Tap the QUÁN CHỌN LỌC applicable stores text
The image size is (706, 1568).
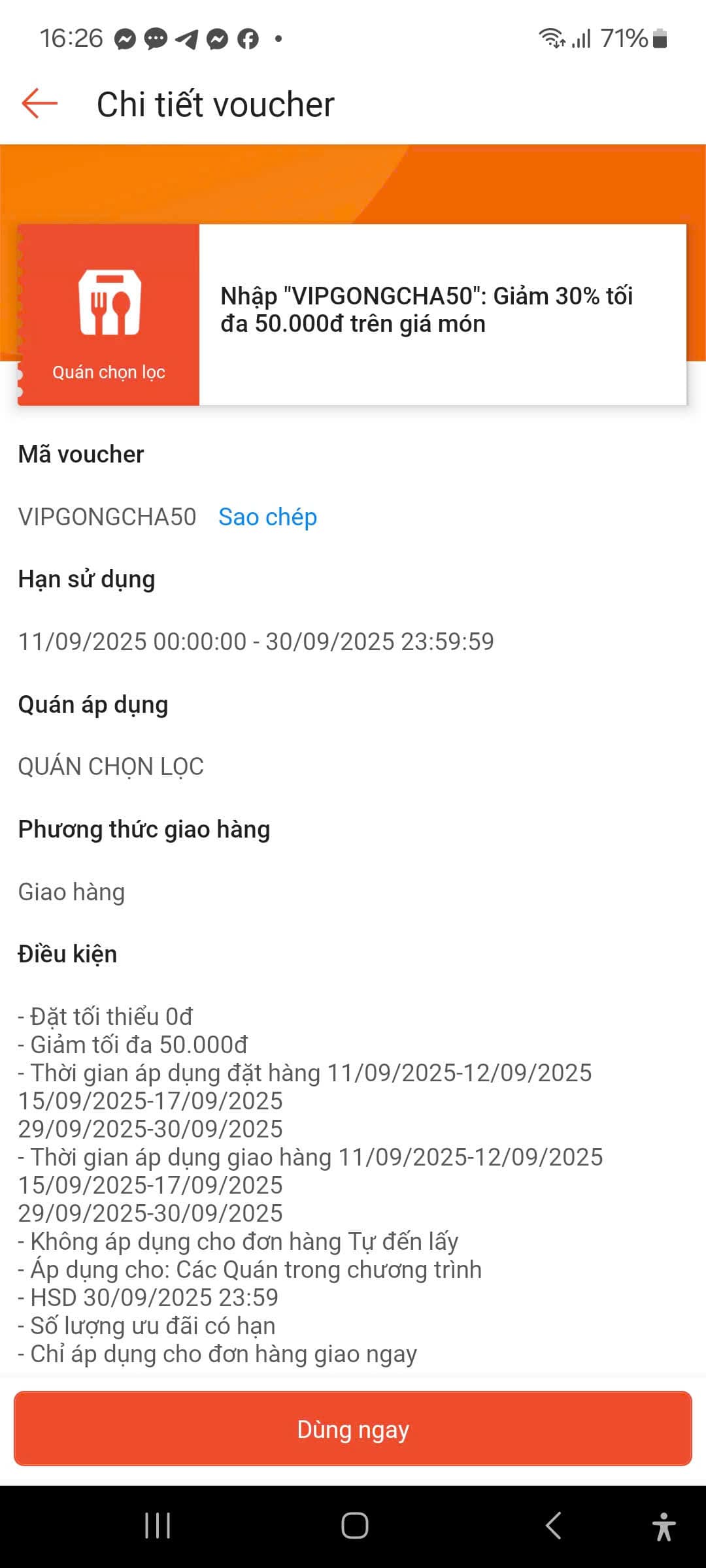[111, 766]
